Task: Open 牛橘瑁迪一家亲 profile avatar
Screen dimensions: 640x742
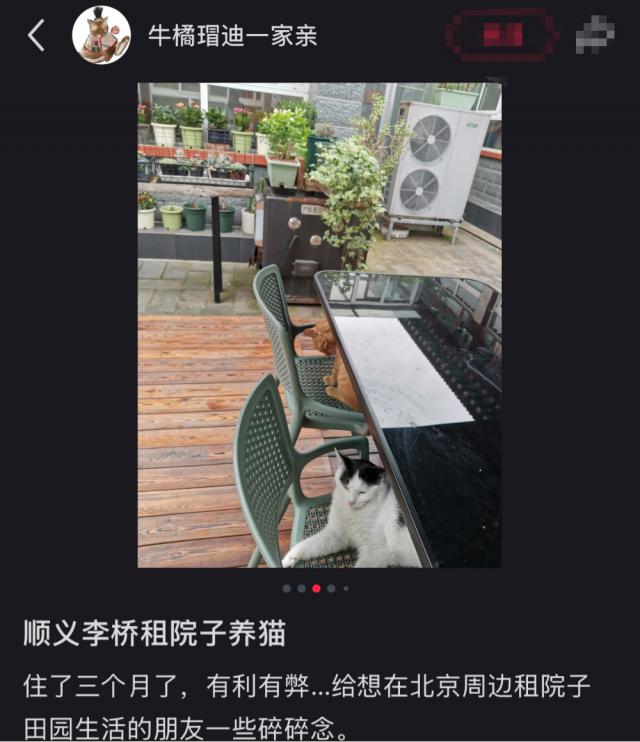Action: tap(101, 36)
